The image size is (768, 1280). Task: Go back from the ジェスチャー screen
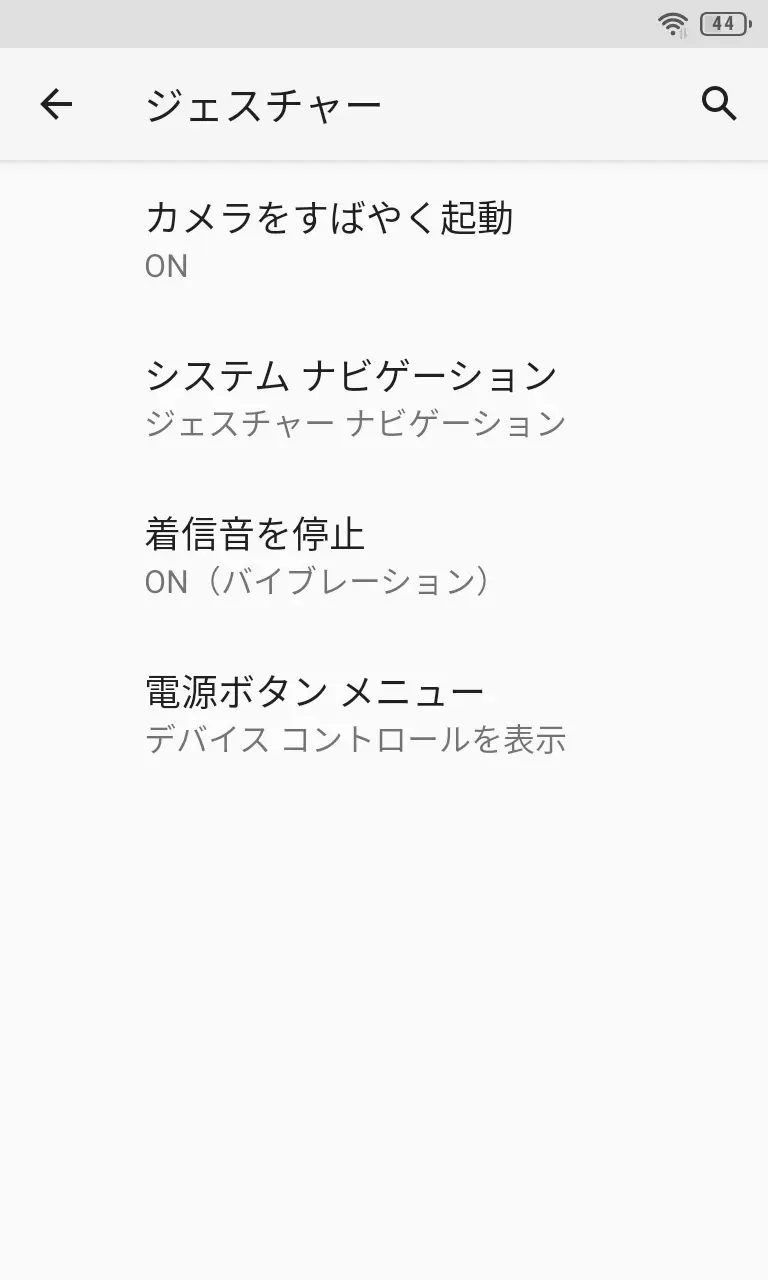[x=56, y=104]
